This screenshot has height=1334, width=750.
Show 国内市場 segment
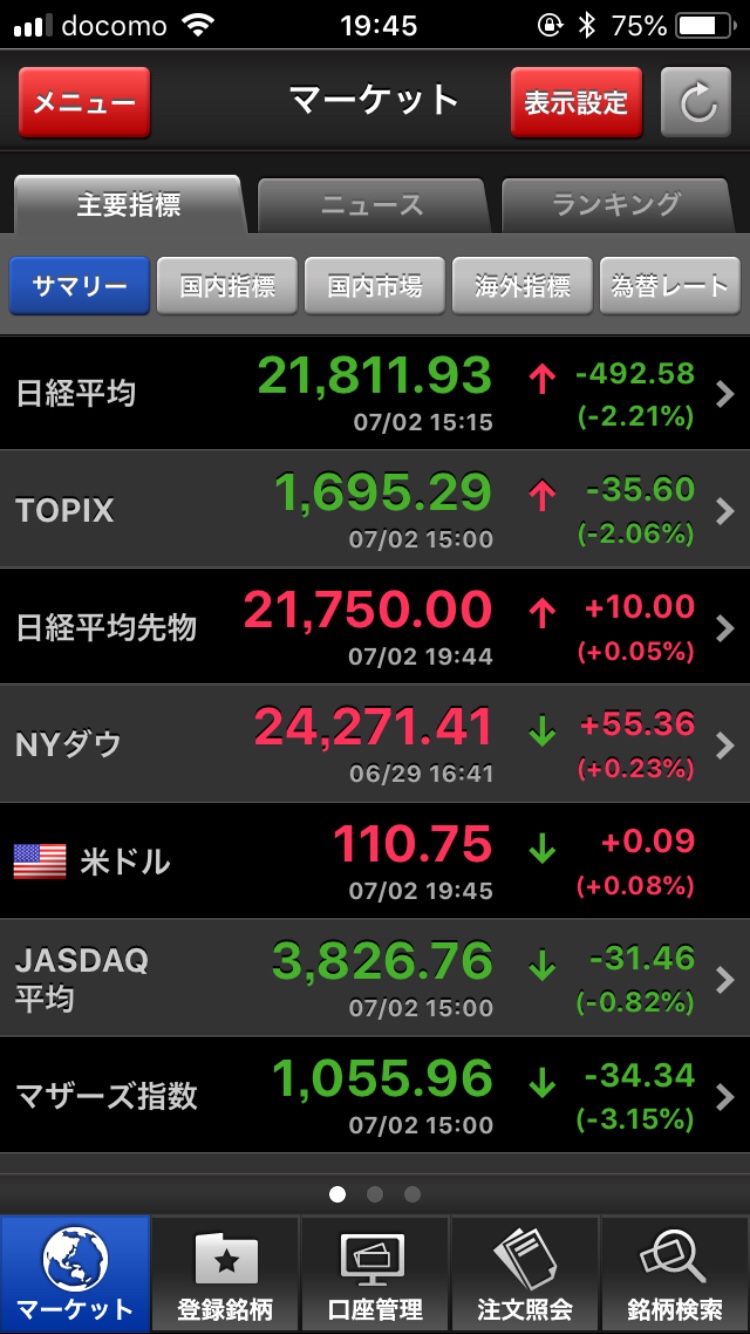tap(375, 286)
